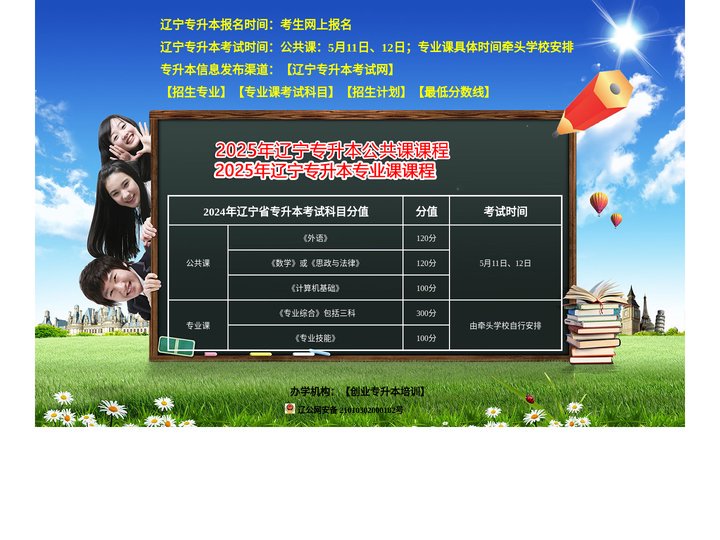Open the 招生计划 link
Screen dimensions: 720x540
[x=375, y=92]
